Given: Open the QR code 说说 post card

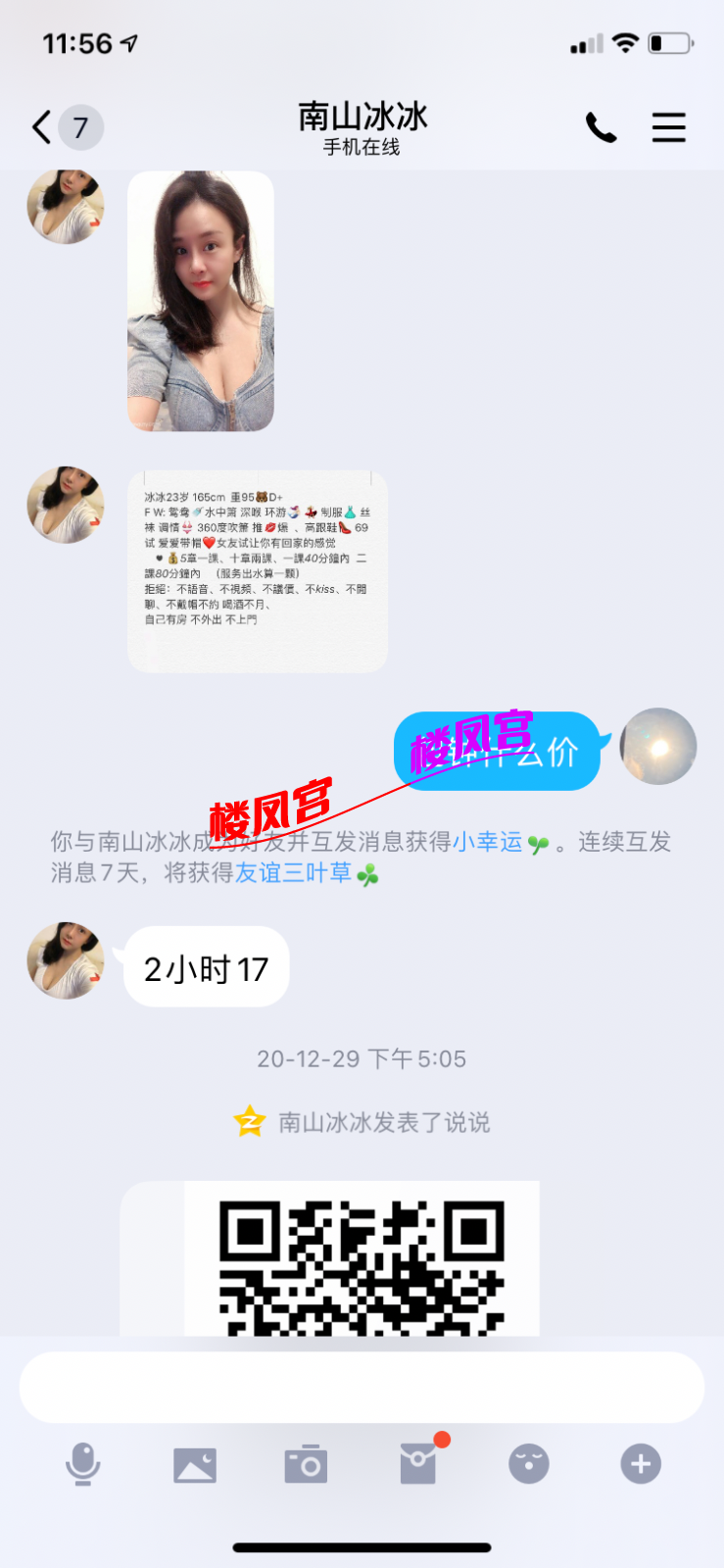Looking at the screenshot, I should (x=362, y=1258).
